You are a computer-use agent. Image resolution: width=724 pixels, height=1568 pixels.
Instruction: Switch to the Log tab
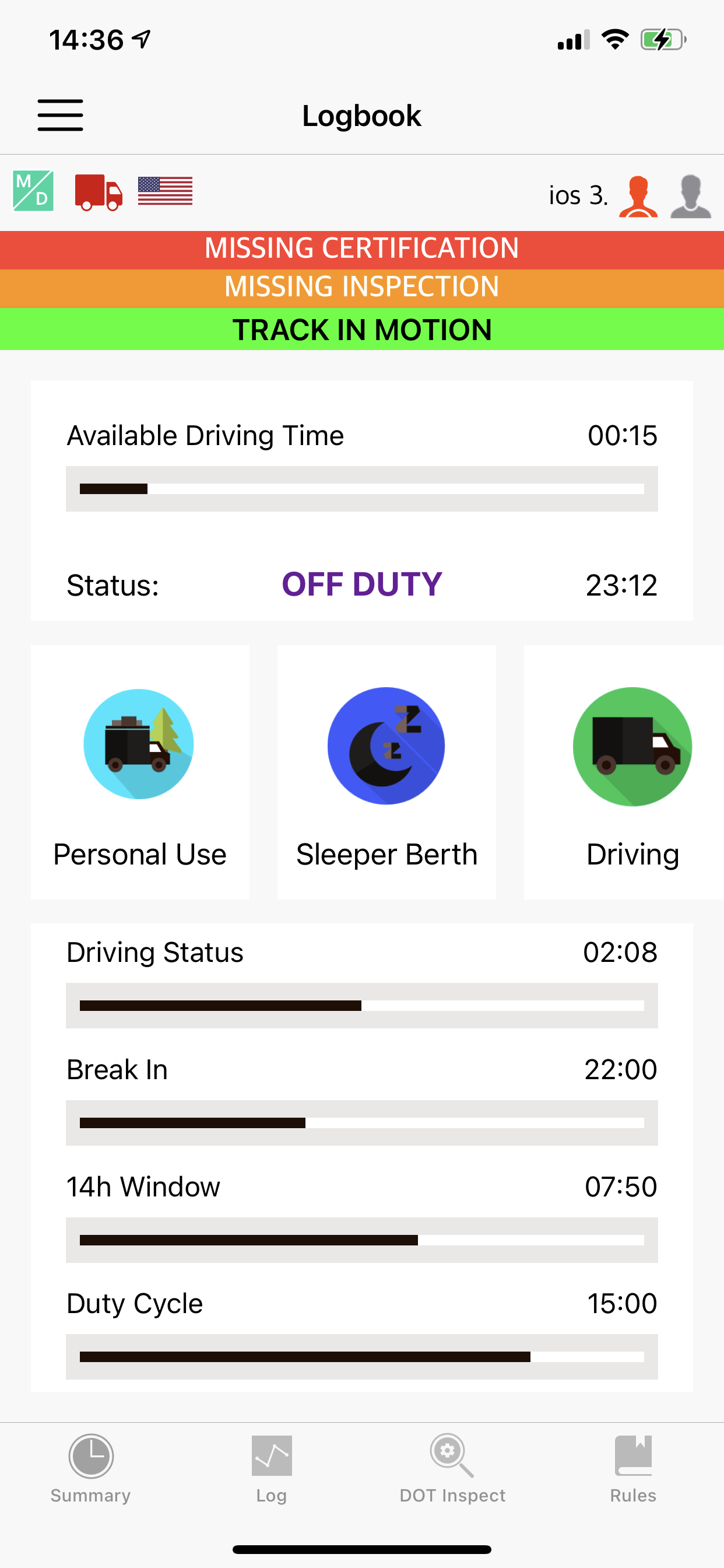coord(270,1473)
